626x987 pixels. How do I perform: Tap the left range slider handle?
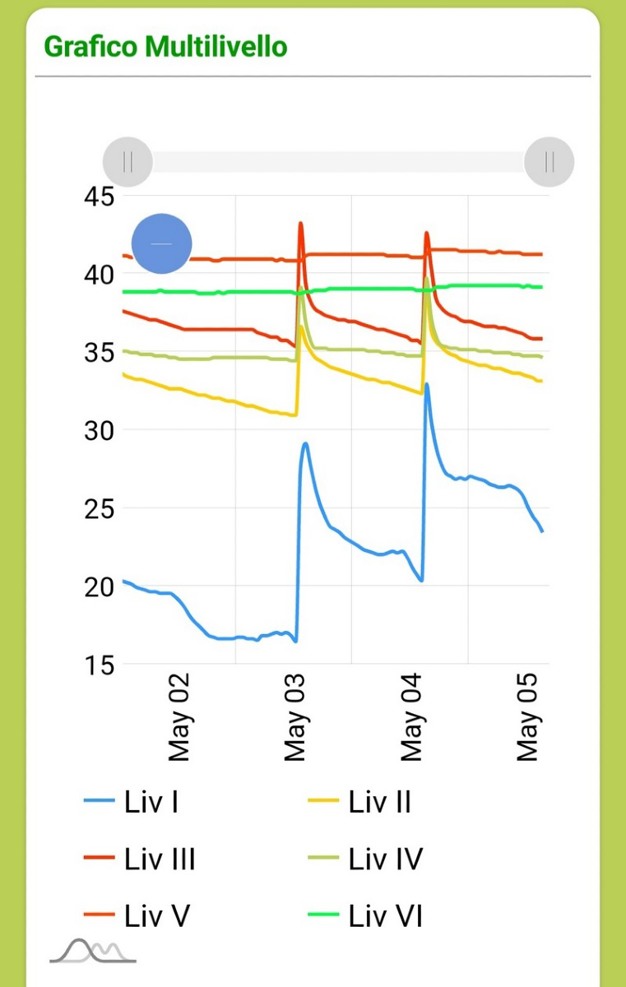pos(128,161)
